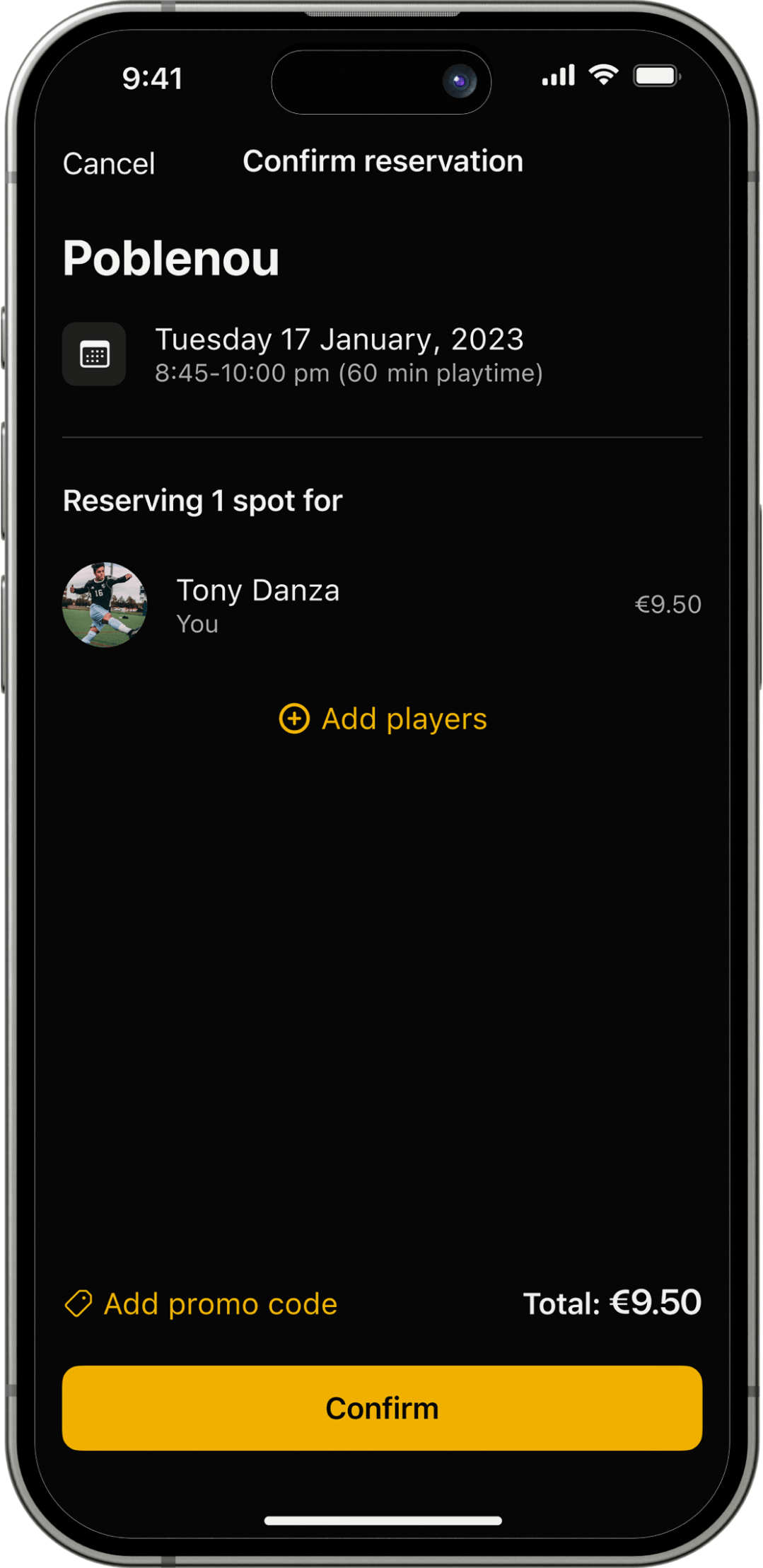This screenshot has width=763, height=1568.
Task: Tap the €9.50 price beside Tony Danza
Action: pyautogui.click(x=668, y=604)
